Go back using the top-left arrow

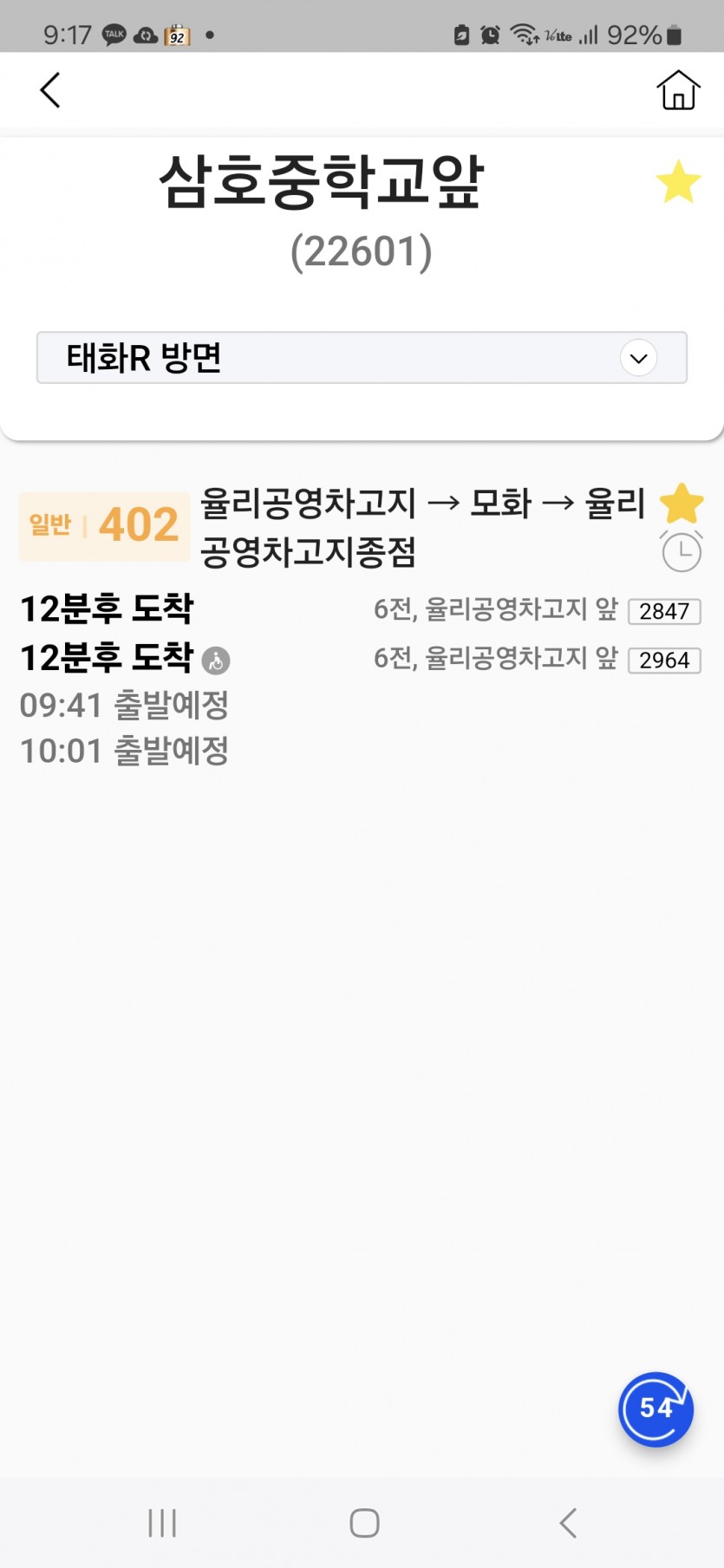[50, 90]
